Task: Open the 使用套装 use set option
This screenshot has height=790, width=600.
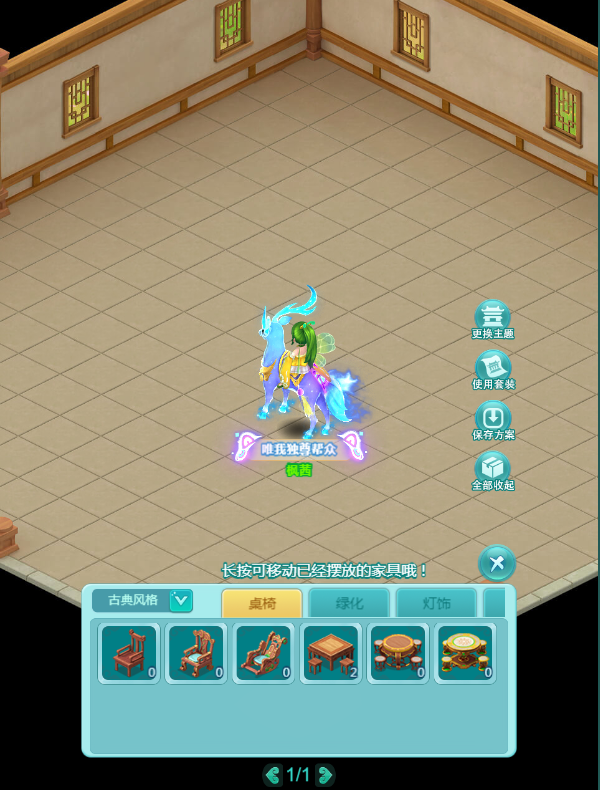Action: point(492,368)
